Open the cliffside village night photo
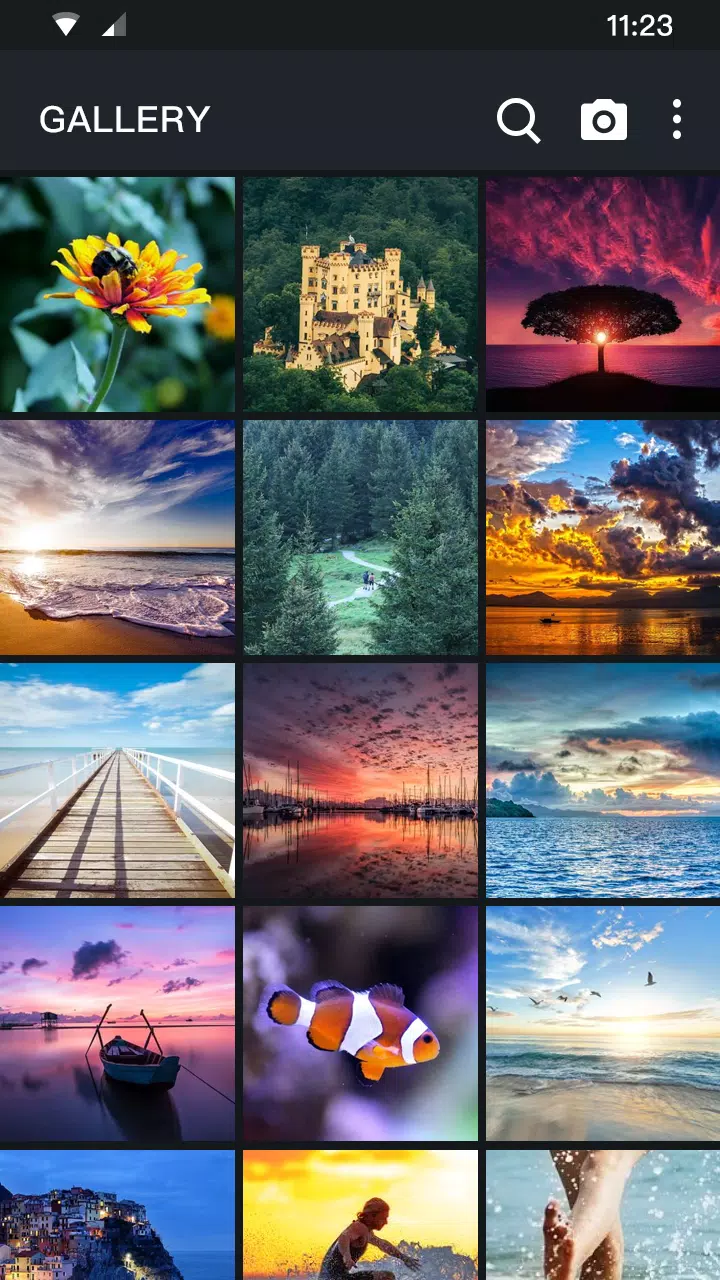720x1280 pixels. click(x=117, y=1215)
